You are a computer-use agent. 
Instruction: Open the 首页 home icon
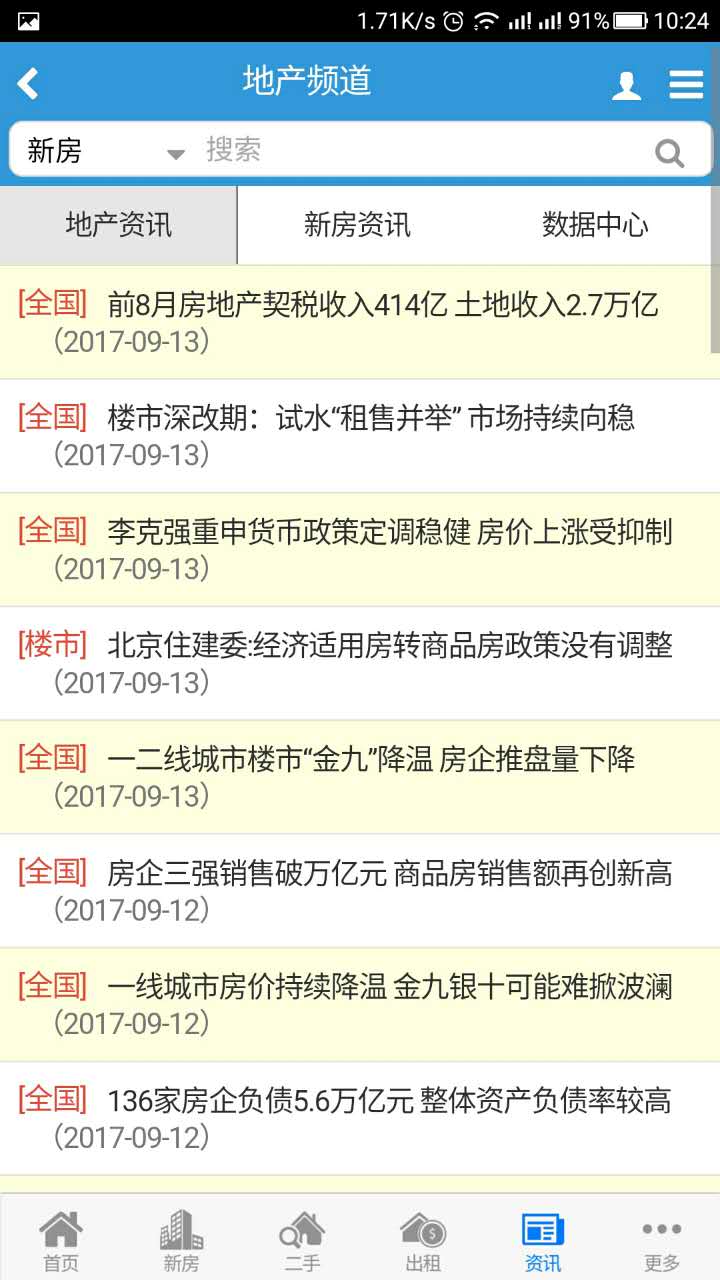click(x=62, y=1237)
